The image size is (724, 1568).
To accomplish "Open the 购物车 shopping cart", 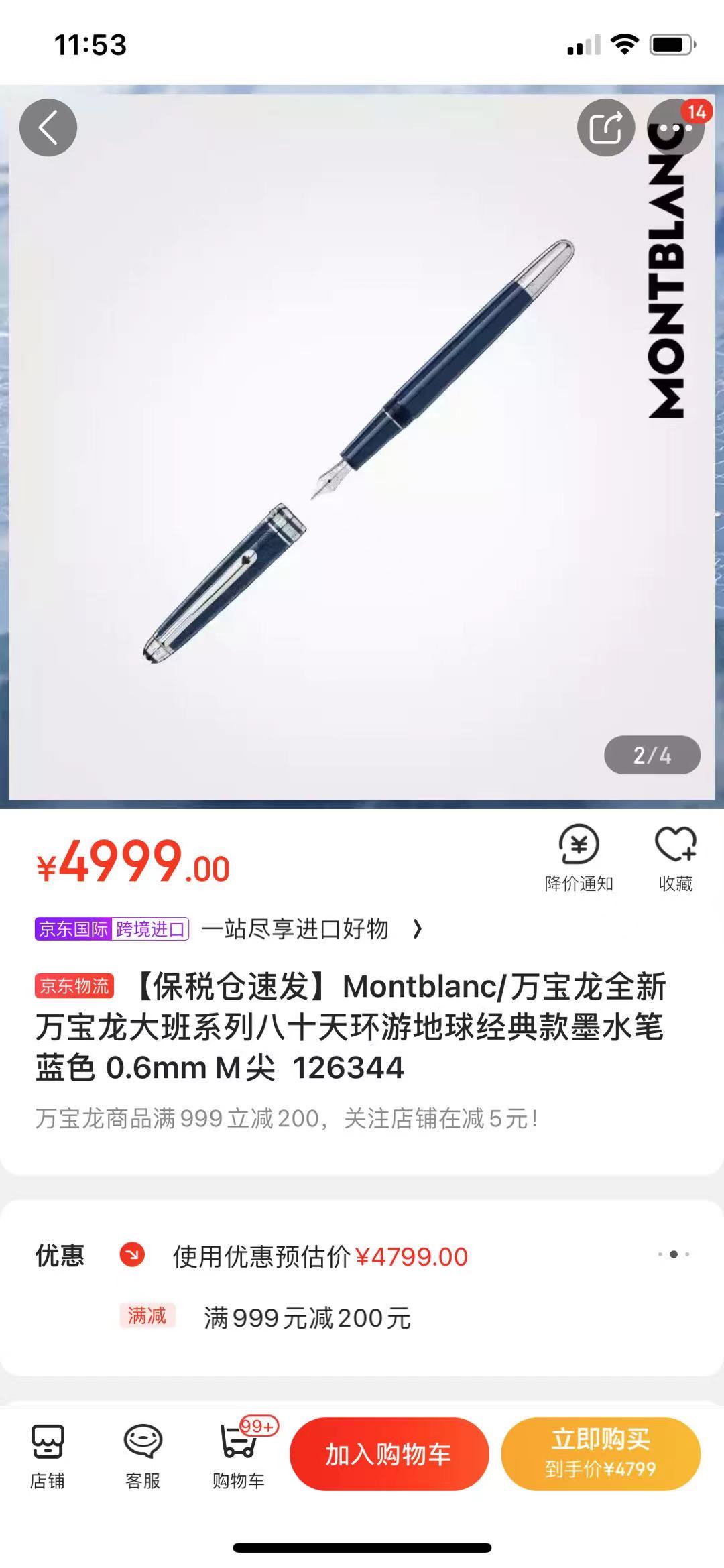I will (x=239, y=1453).
